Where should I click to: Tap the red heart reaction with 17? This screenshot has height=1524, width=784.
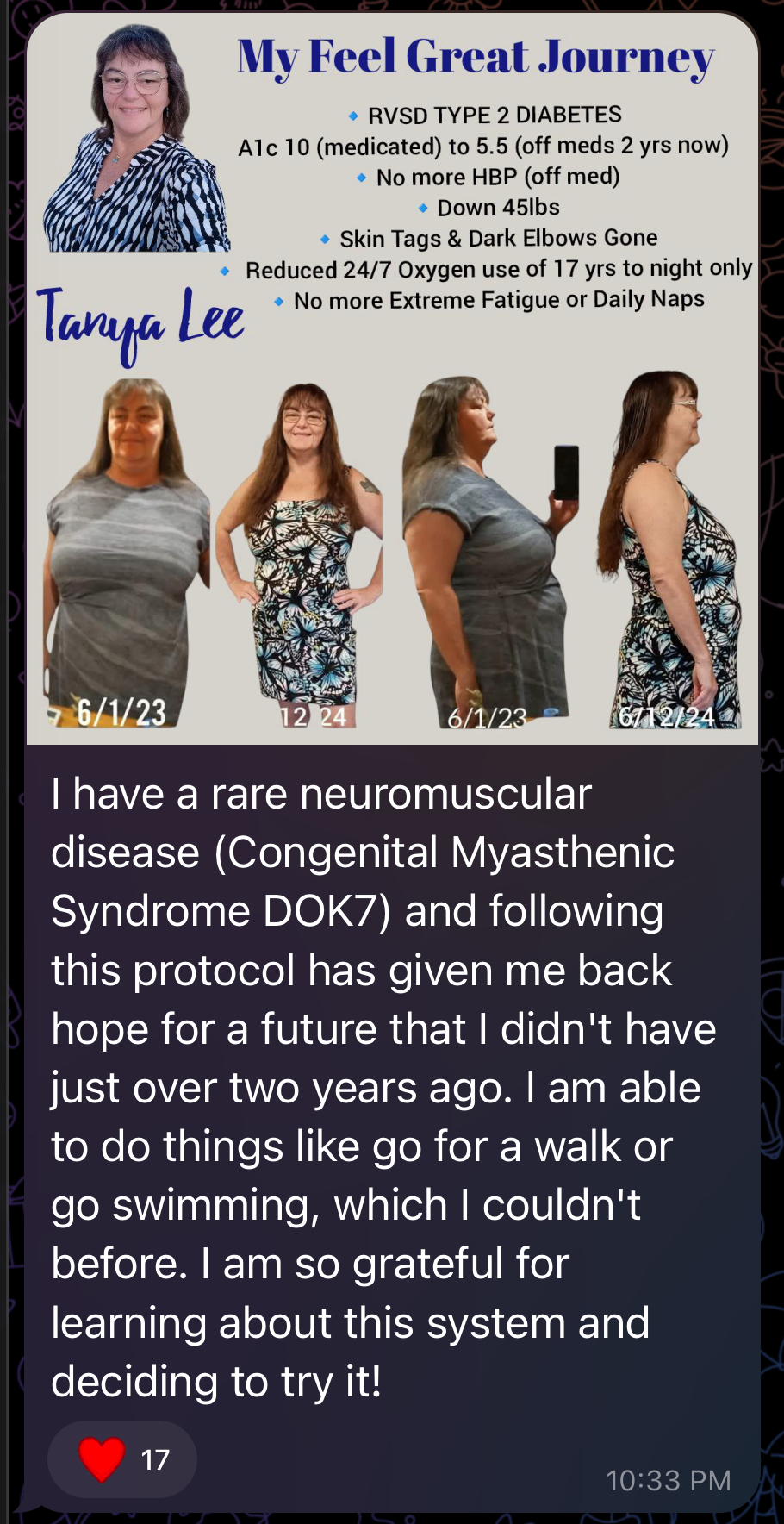122,1459
